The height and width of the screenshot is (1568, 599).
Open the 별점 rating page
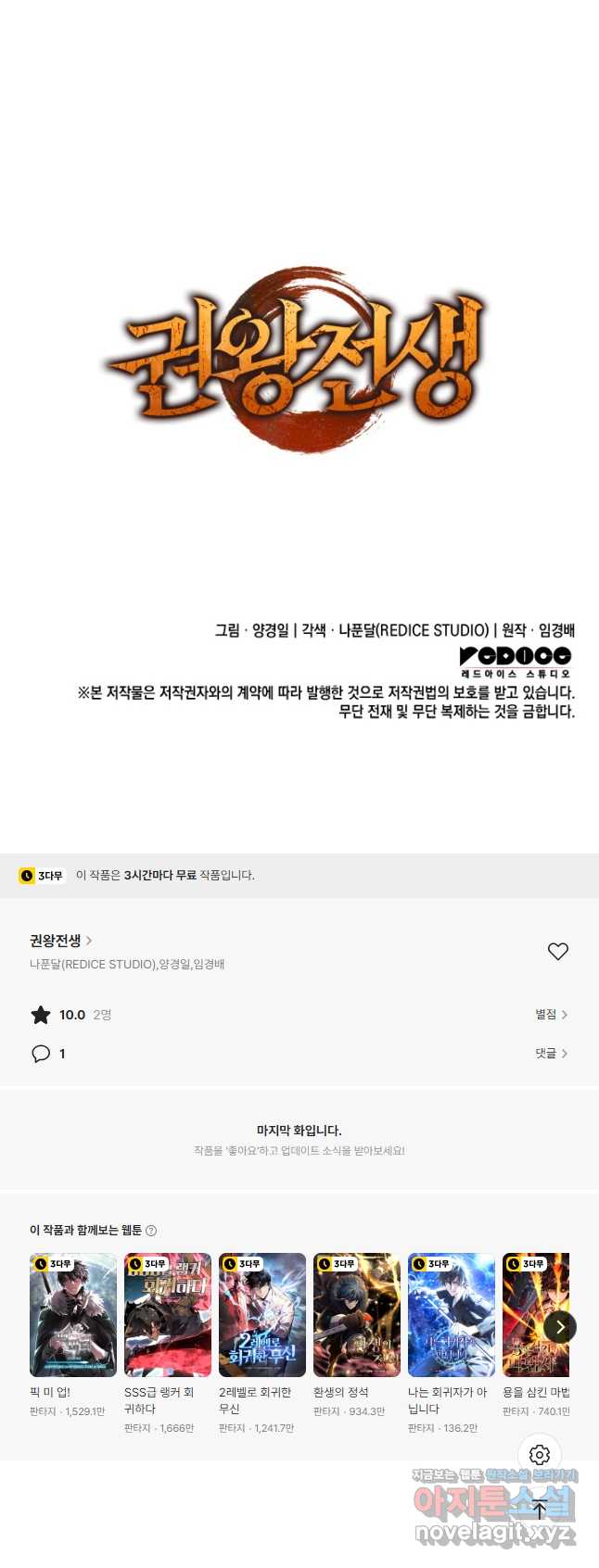tap(551, 1015)
